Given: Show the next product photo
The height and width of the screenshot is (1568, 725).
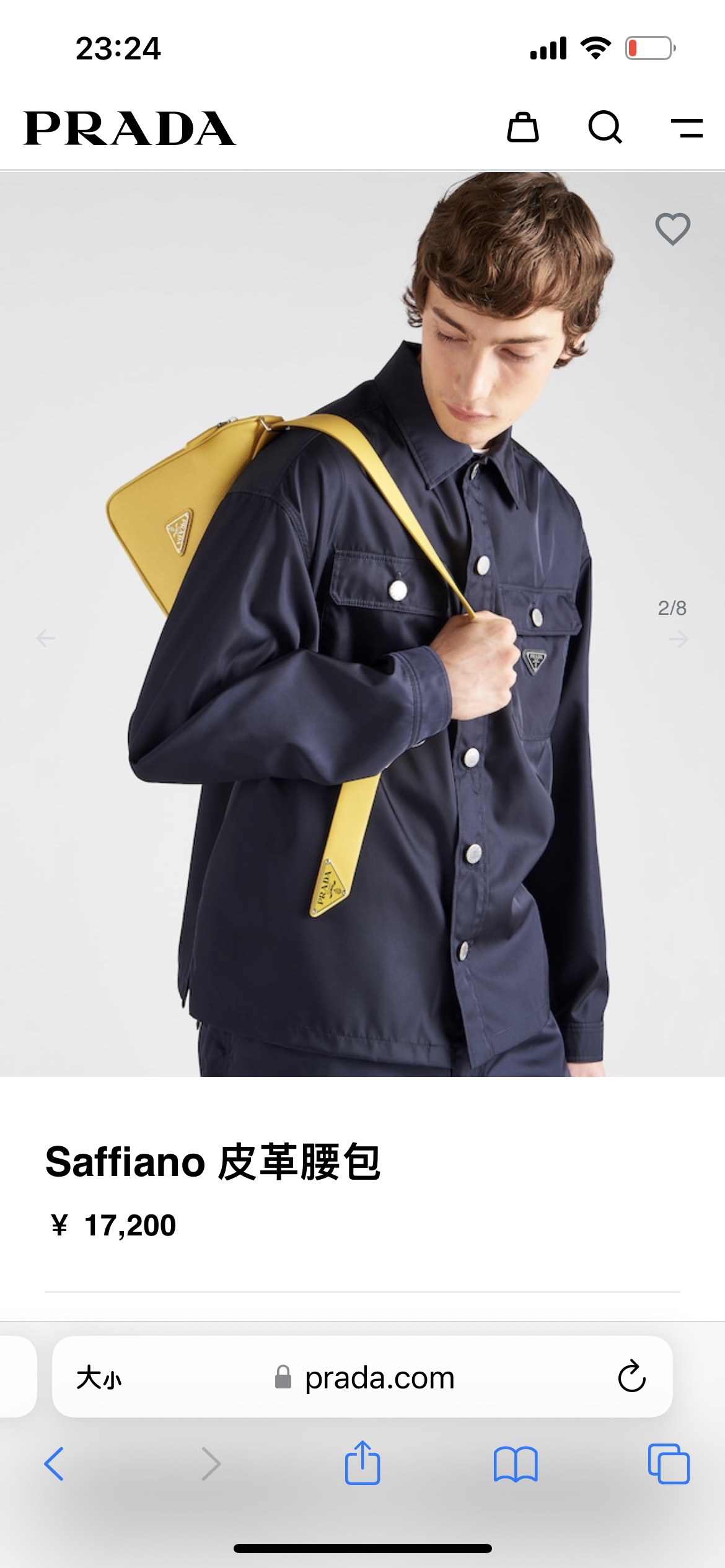Looking at the screenshot, I should (x=679, y=638).
